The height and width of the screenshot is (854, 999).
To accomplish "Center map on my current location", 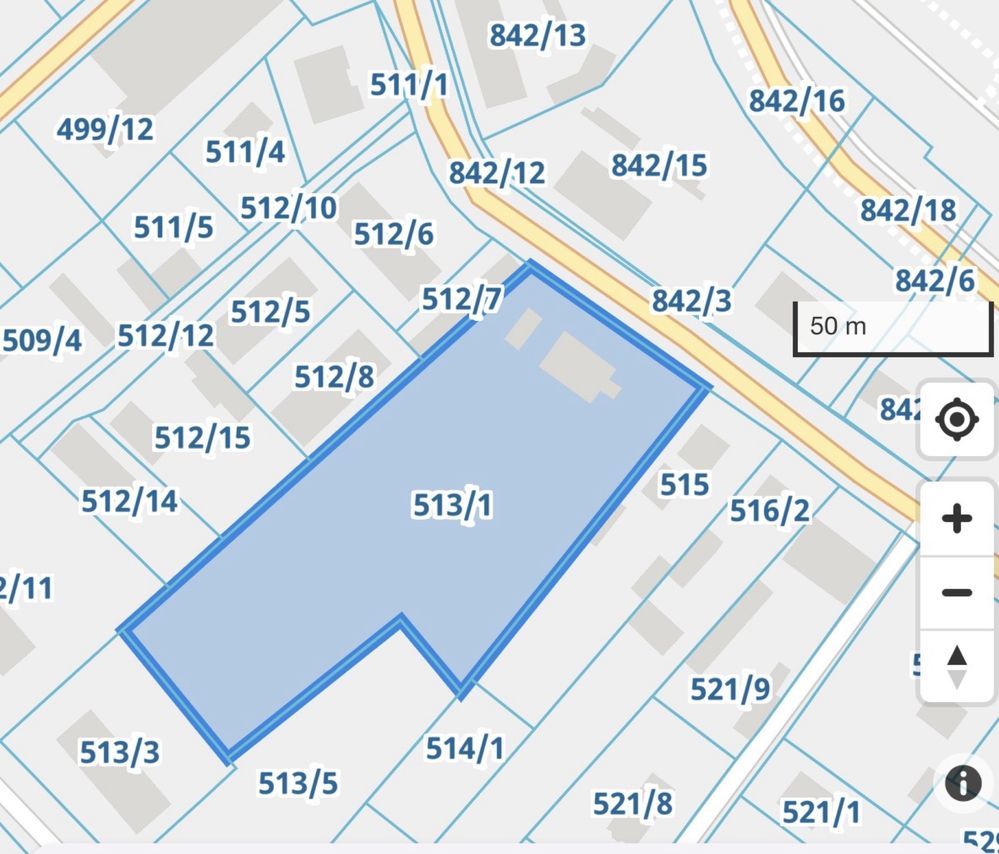I will pyautogui.click(x=956, y=419).
